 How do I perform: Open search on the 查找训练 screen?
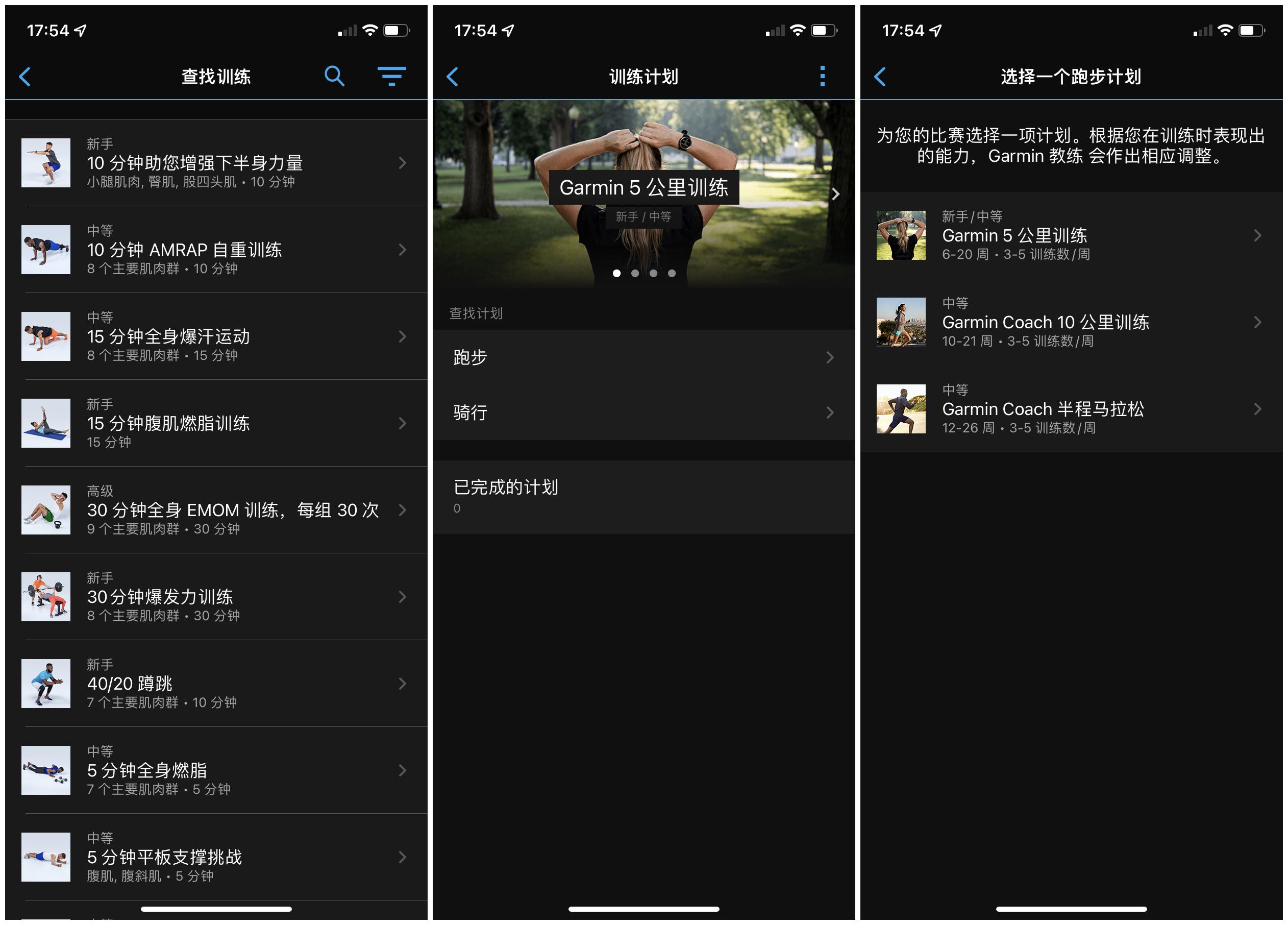tap(334, 76)
